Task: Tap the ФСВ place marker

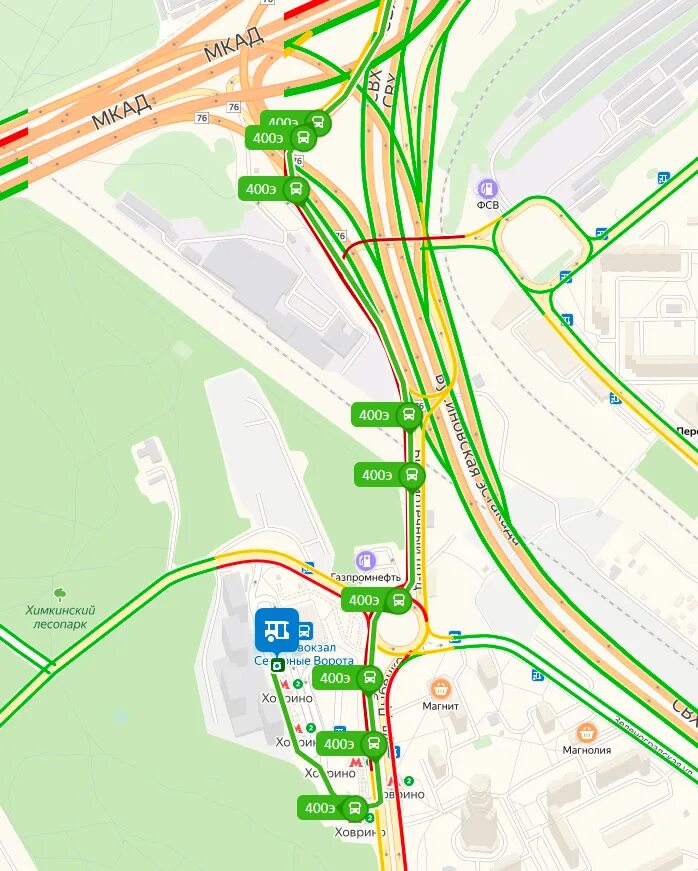Action: tap(487, 187)
